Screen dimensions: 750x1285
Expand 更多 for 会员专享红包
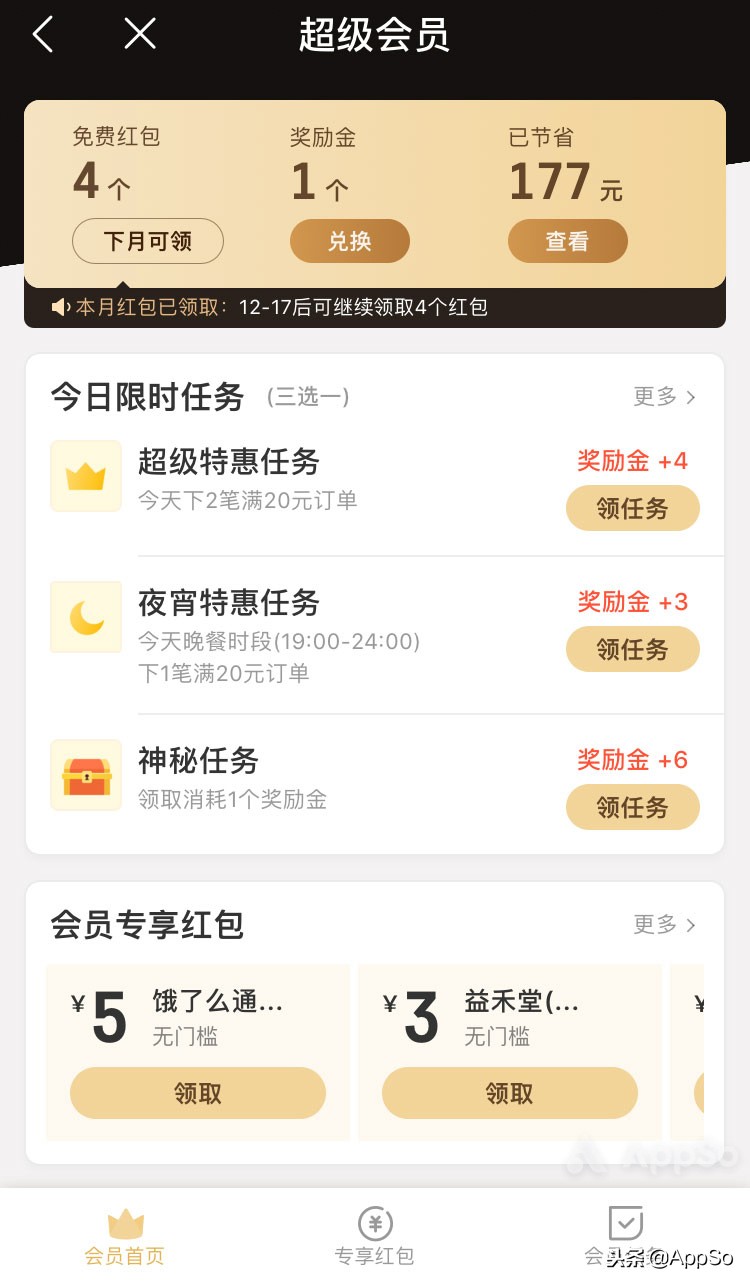[x=655, y=925]
